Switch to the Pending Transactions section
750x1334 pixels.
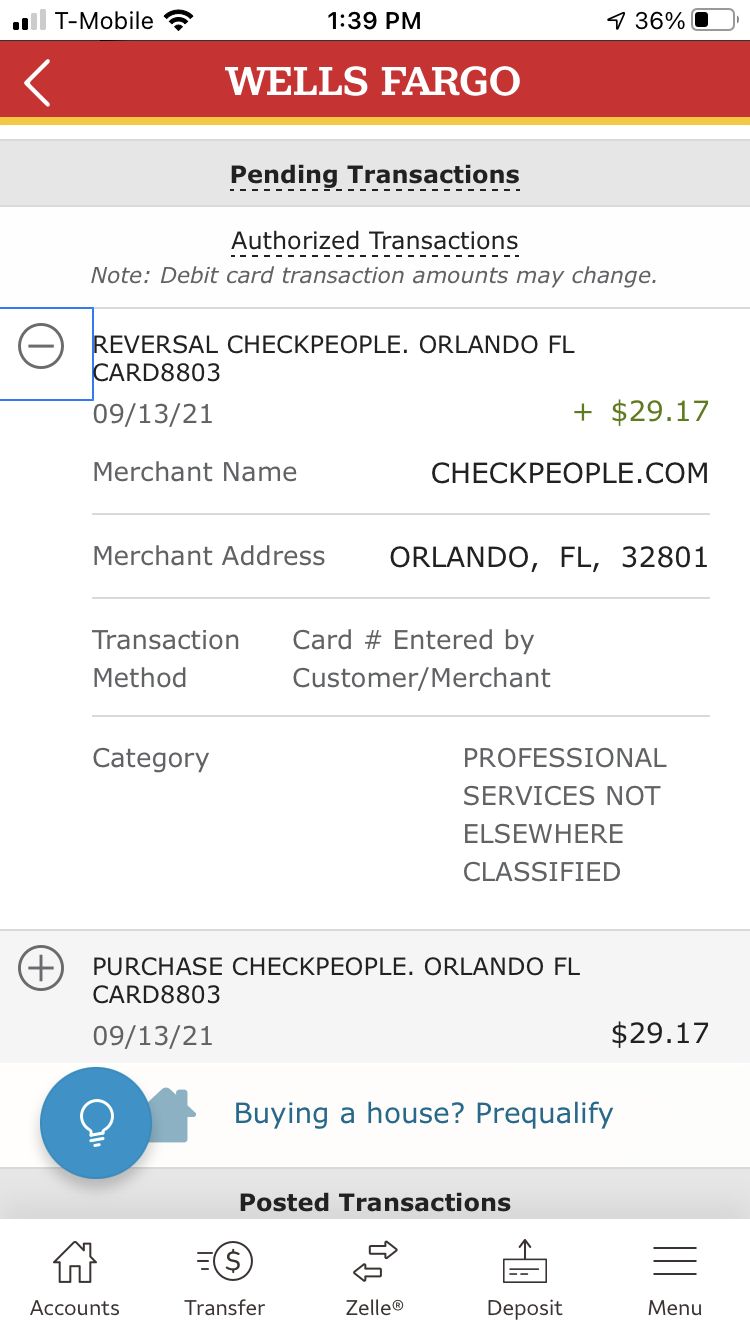point(374,173)
